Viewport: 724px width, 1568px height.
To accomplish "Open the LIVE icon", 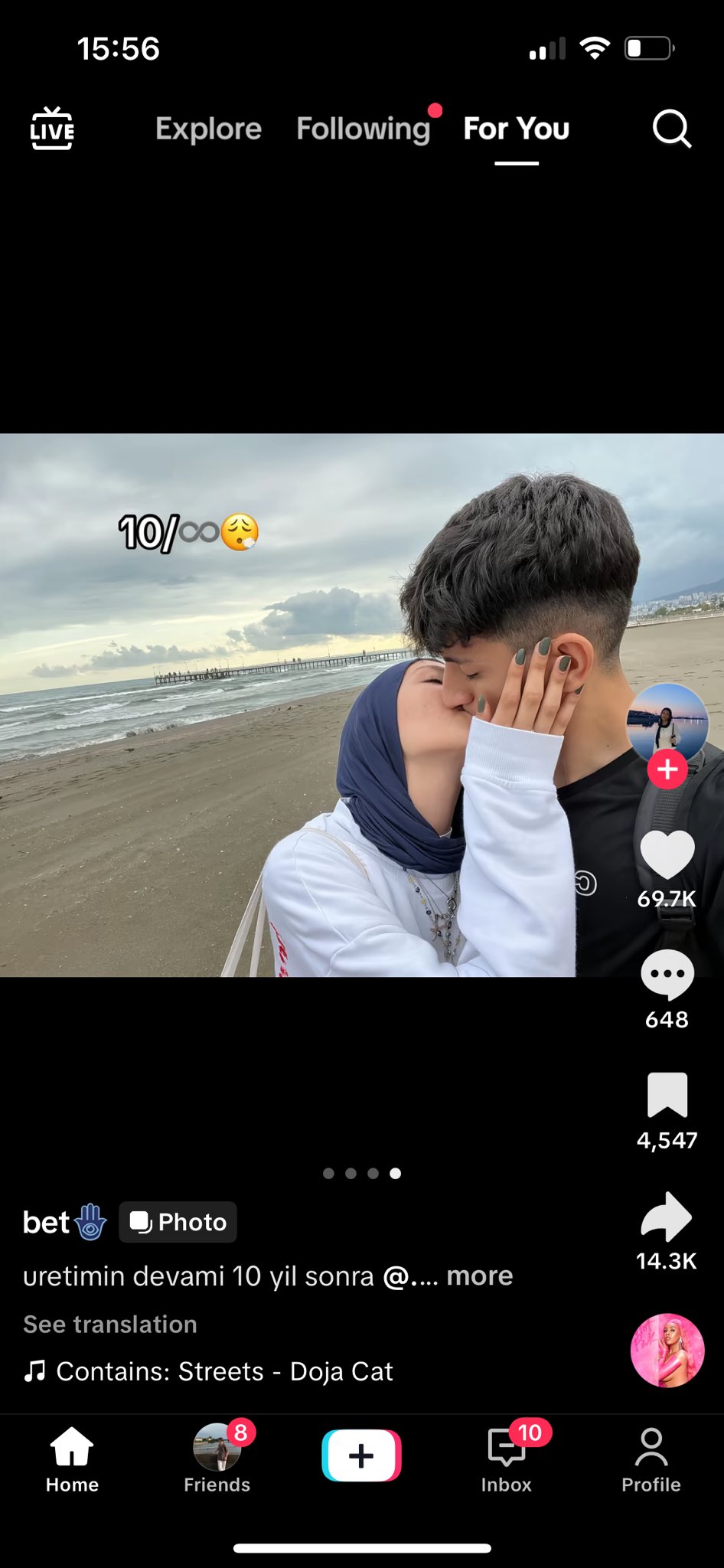I will [52, 129].
